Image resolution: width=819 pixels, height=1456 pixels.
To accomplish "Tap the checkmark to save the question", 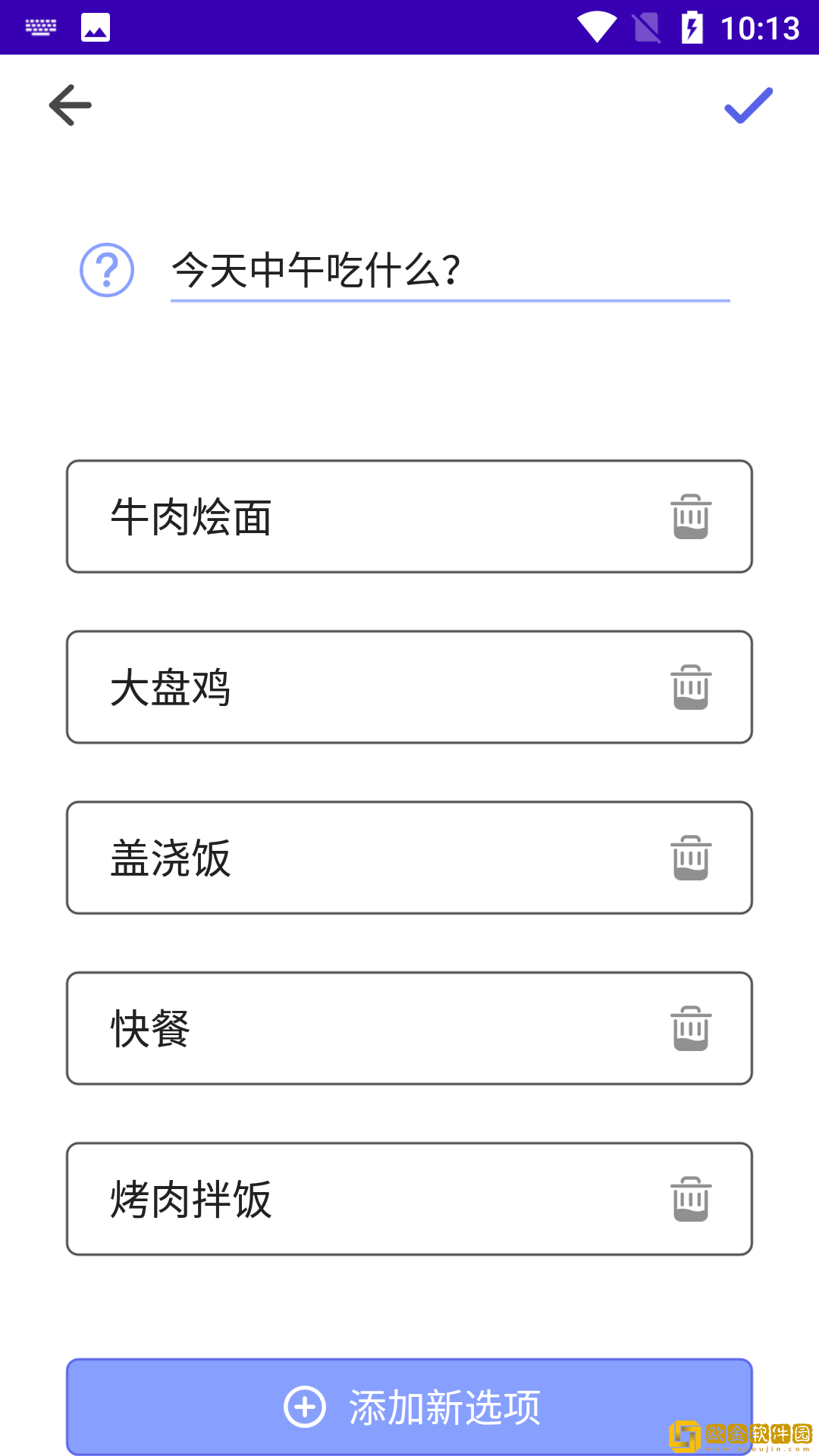I will pos(748,107).
